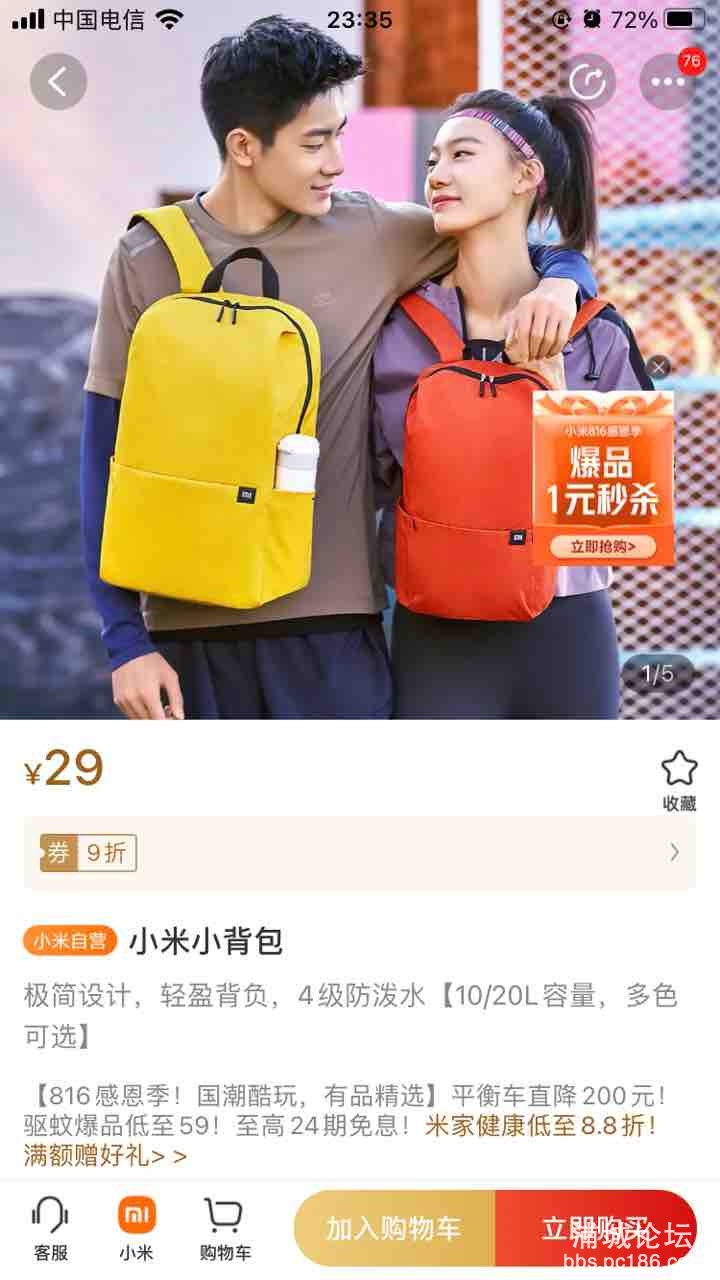Open the 购物车 shopping cart
The width and height of the screenshot is (720, 1280).
(x=224, y=1228)
